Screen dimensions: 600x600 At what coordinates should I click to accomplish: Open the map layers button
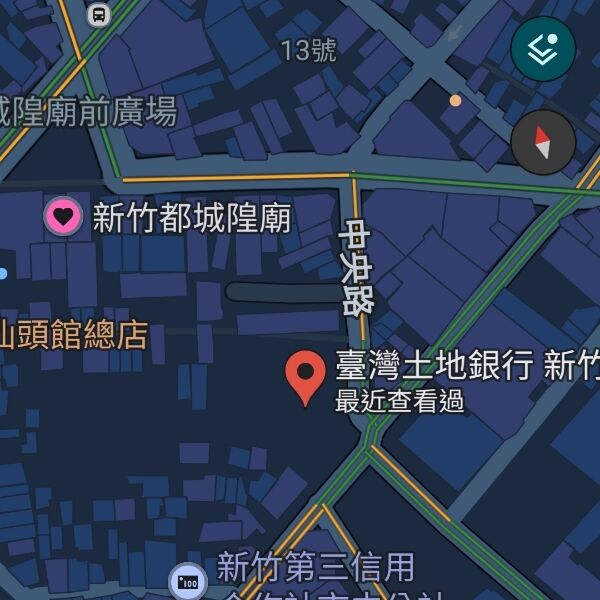tap(543, 48)
